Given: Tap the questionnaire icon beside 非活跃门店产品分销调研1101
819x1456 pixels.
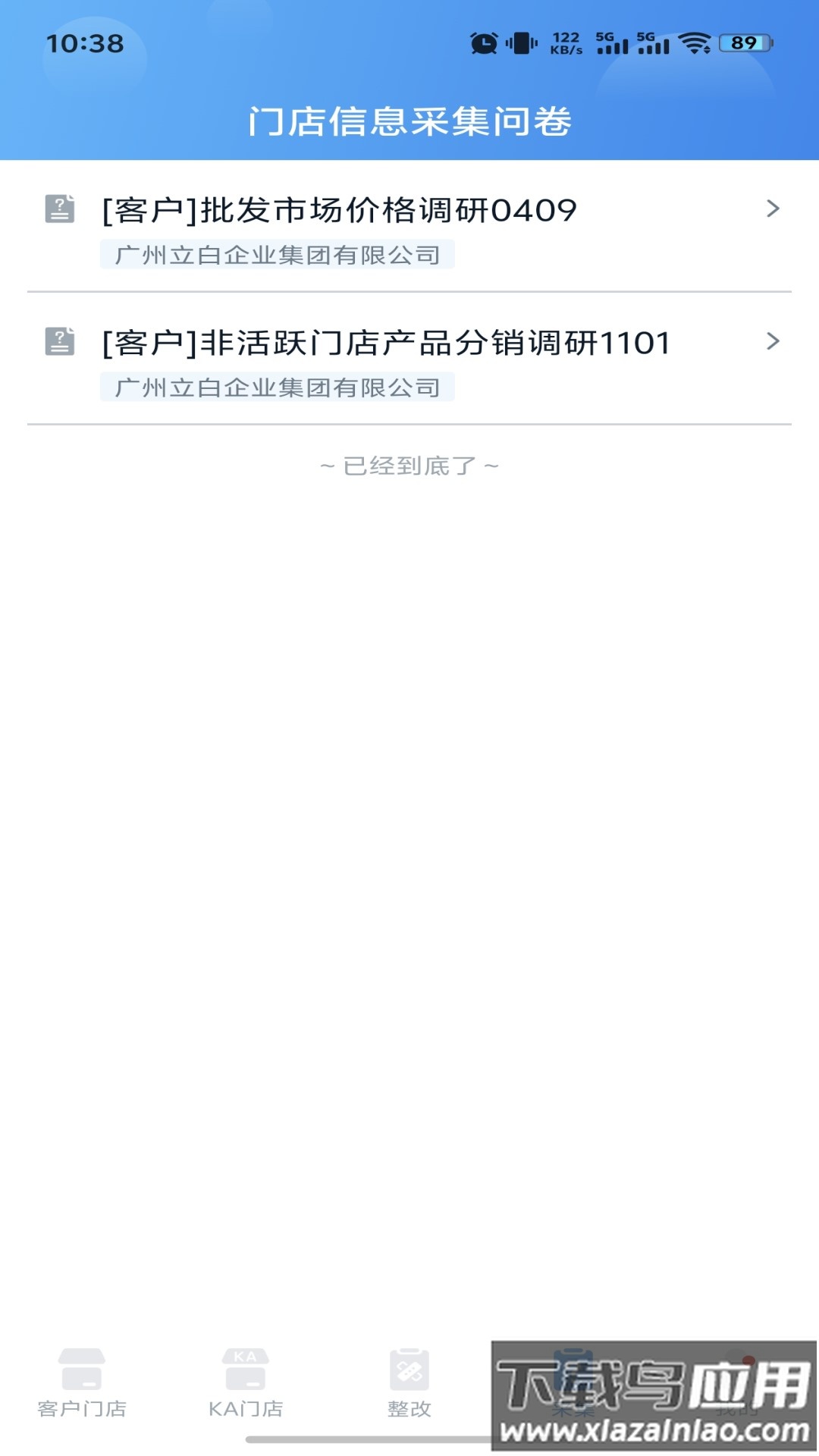Looking at the screenshot, I should (61, 341).
